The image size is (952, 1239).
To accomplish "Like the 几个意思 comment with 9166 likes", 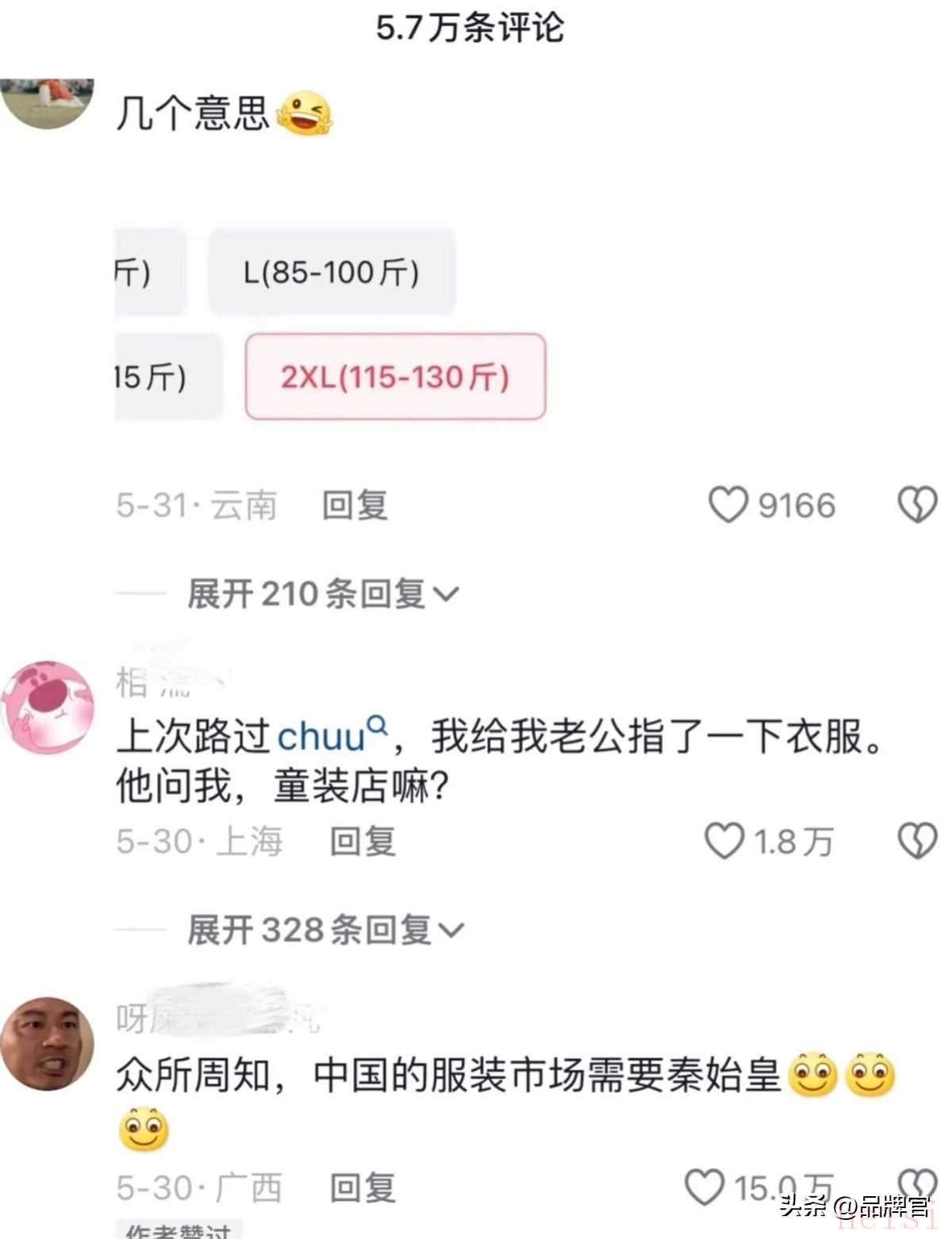I will point(728,505).
